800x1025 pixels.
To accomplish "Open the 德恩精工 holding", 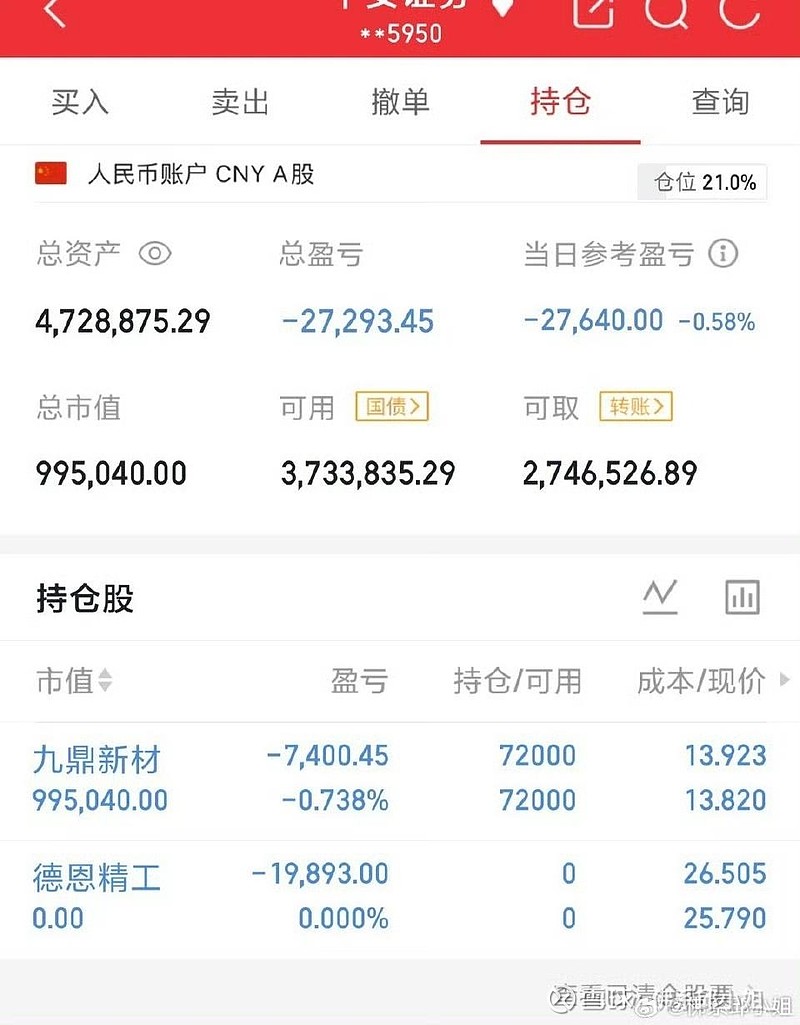I will [97, 878].
